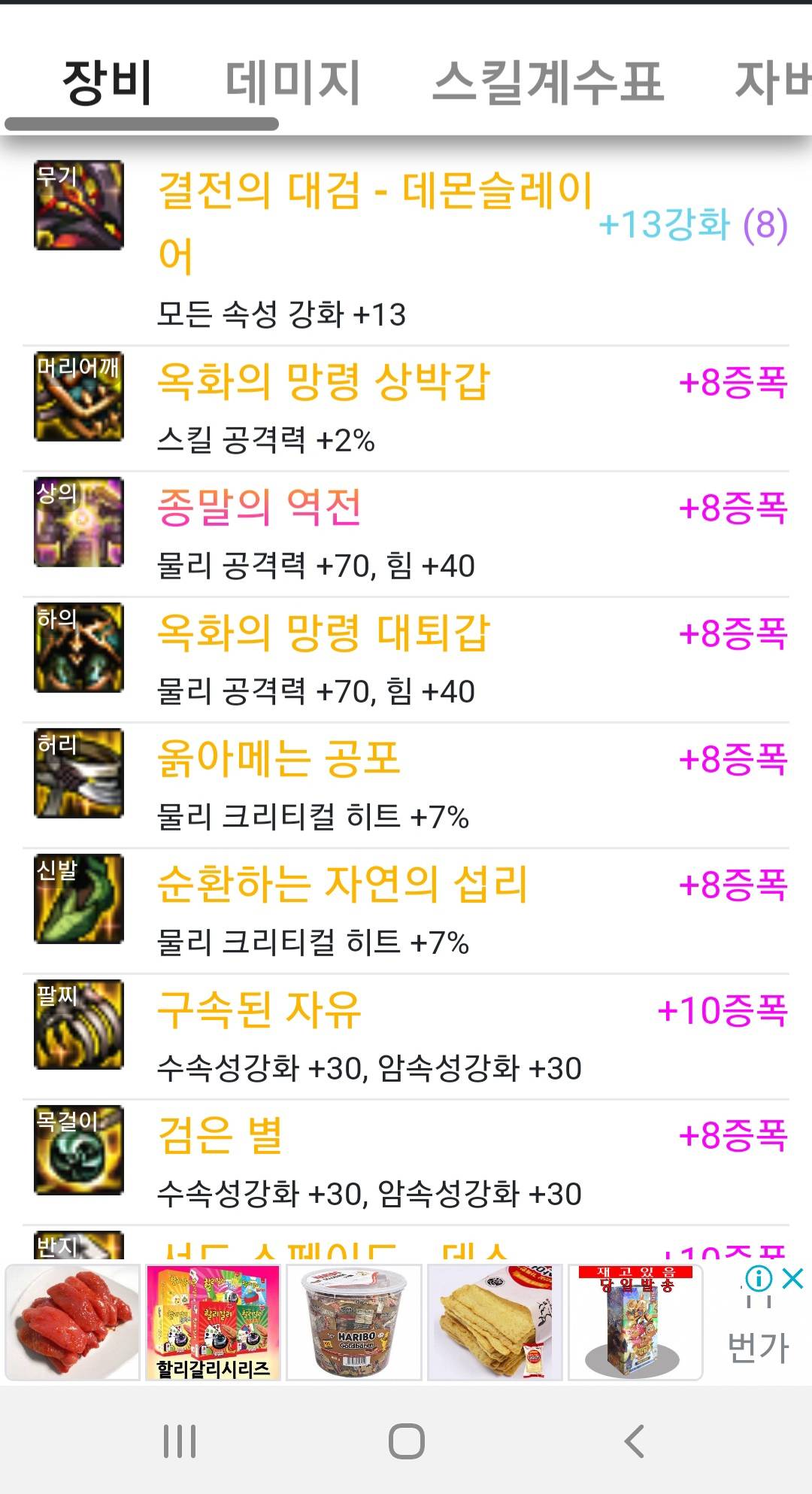Screen dimensions: 812x1494
Task: Return to the home screen
Action: click(x=407, y=1441)
